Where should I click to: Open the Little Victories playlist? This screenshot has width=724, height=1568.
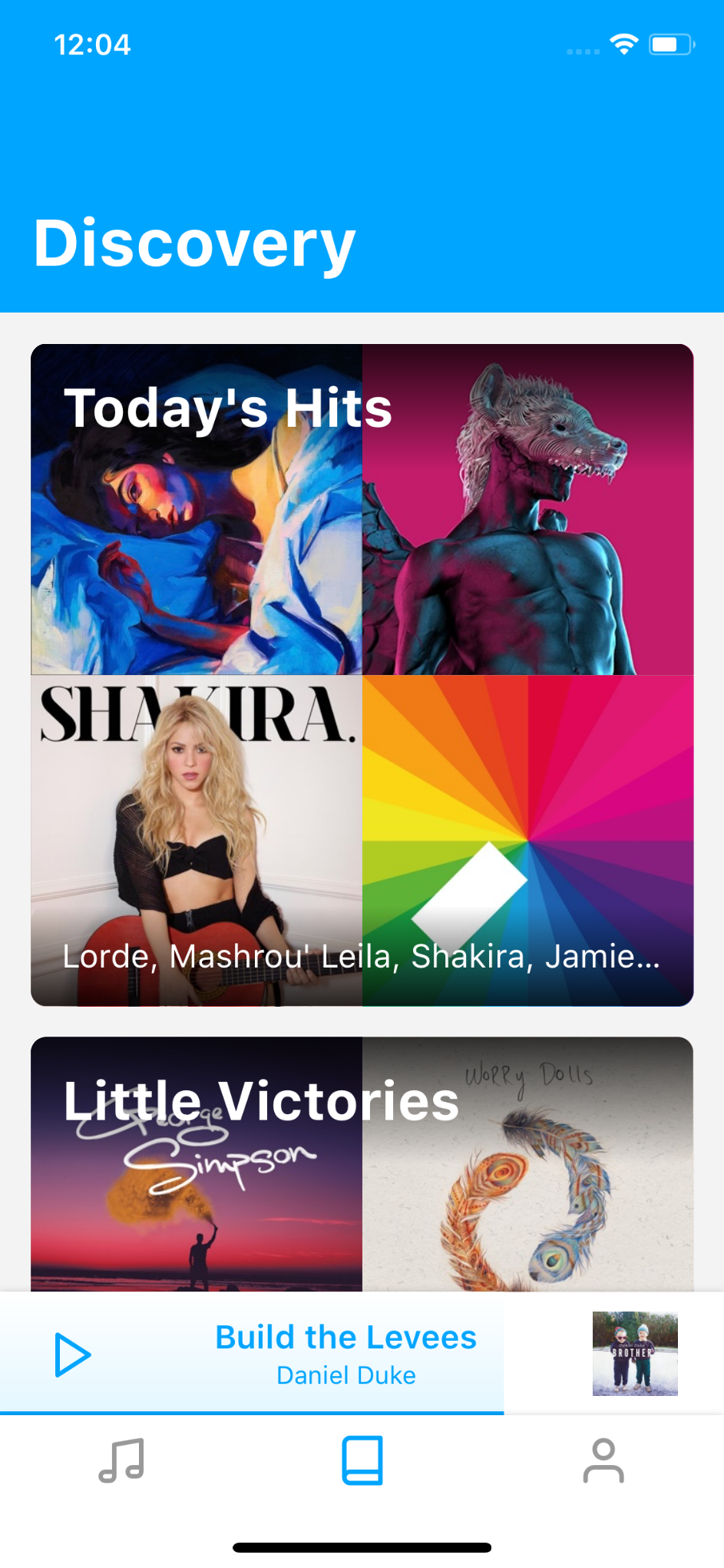click(261, 1101)
